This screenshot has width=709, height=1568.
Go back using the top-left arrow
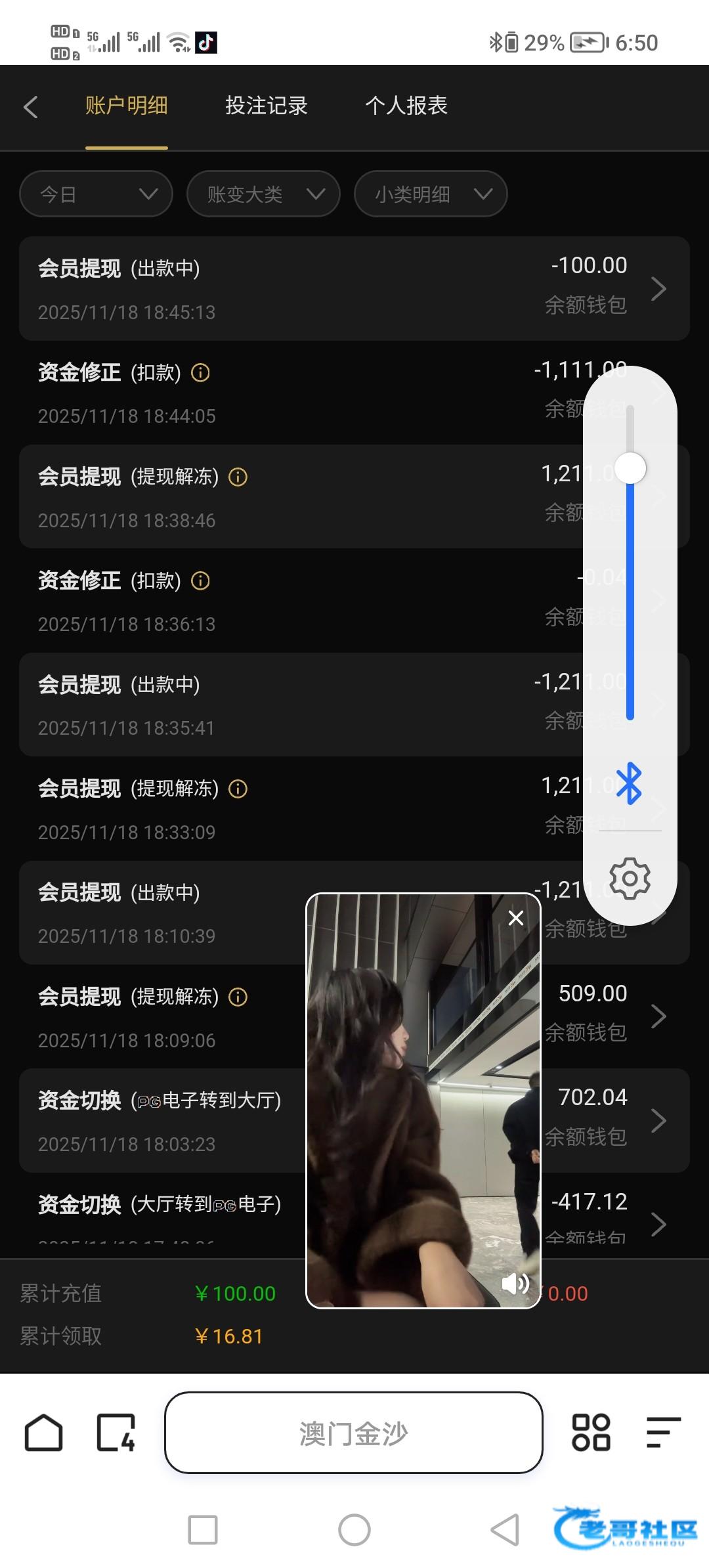31,107
